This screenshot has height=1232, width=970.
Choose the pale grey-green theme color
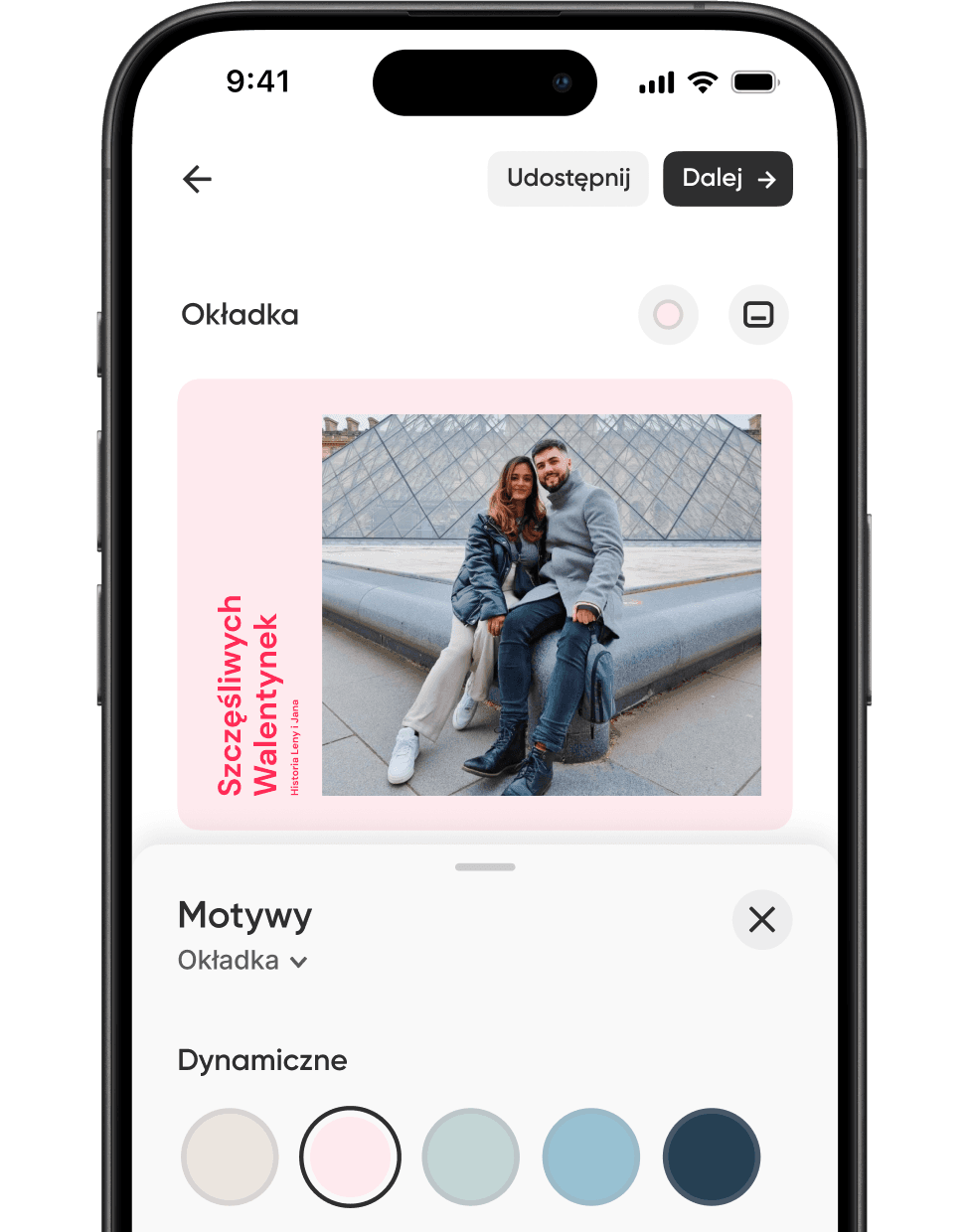coord(470,1156)
